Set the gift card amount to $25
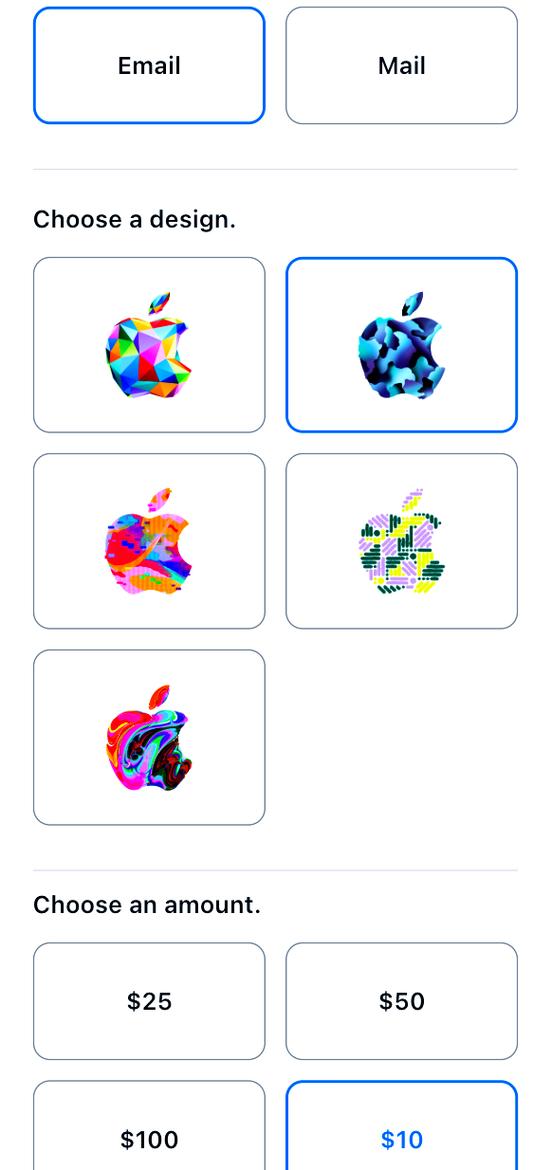 (149, 1001)
